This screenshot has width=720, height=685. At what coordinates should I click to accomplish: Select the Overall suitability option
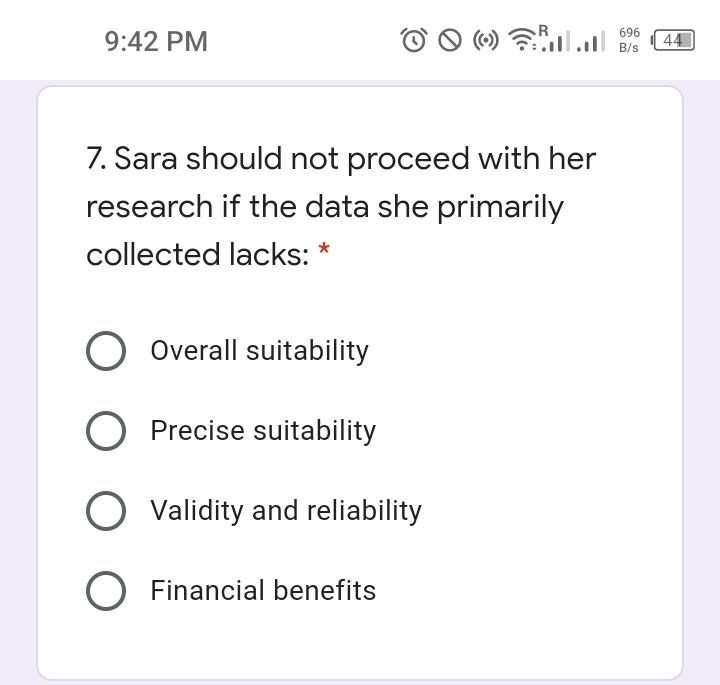(x=106, y=351)
